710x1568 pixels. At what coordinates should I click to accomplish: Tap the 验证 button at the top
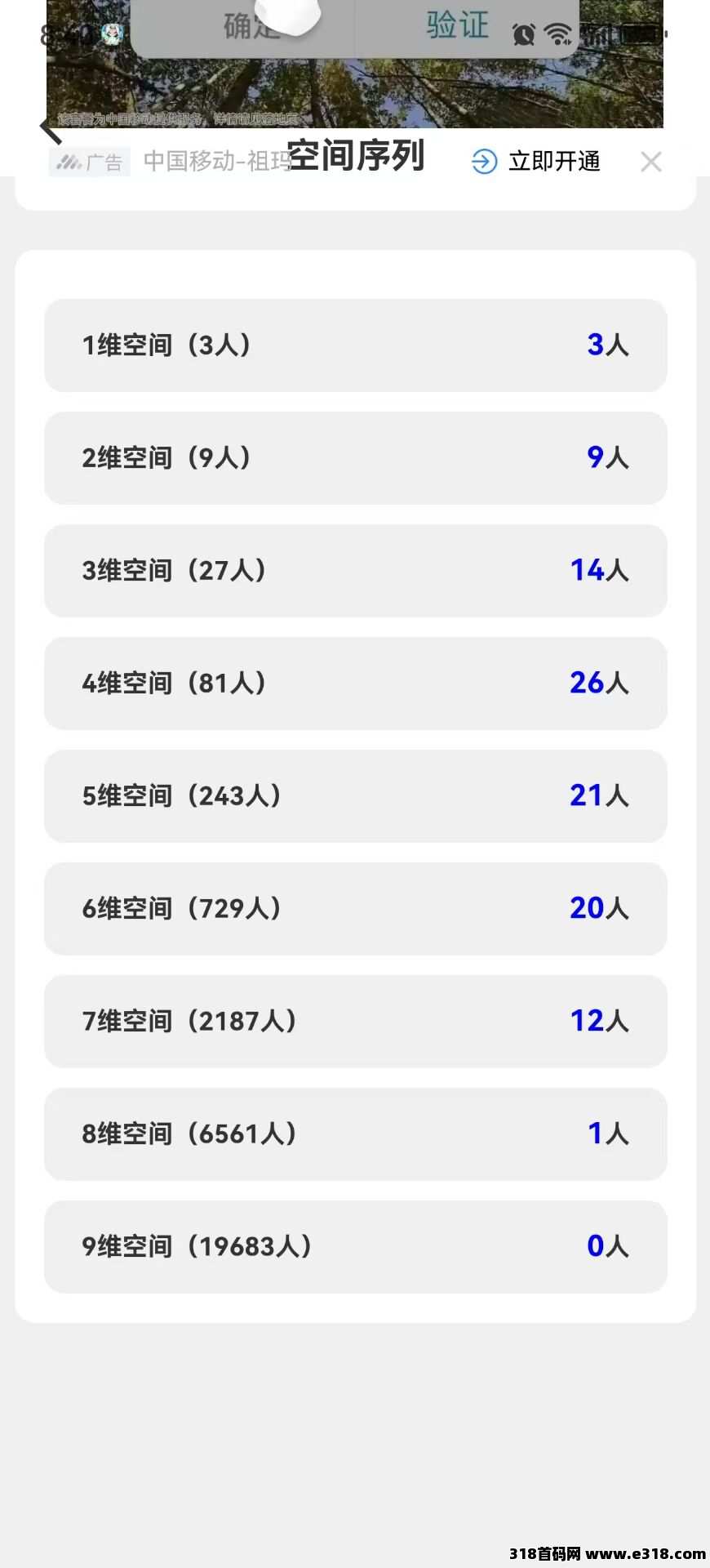(x=458, y=24)
